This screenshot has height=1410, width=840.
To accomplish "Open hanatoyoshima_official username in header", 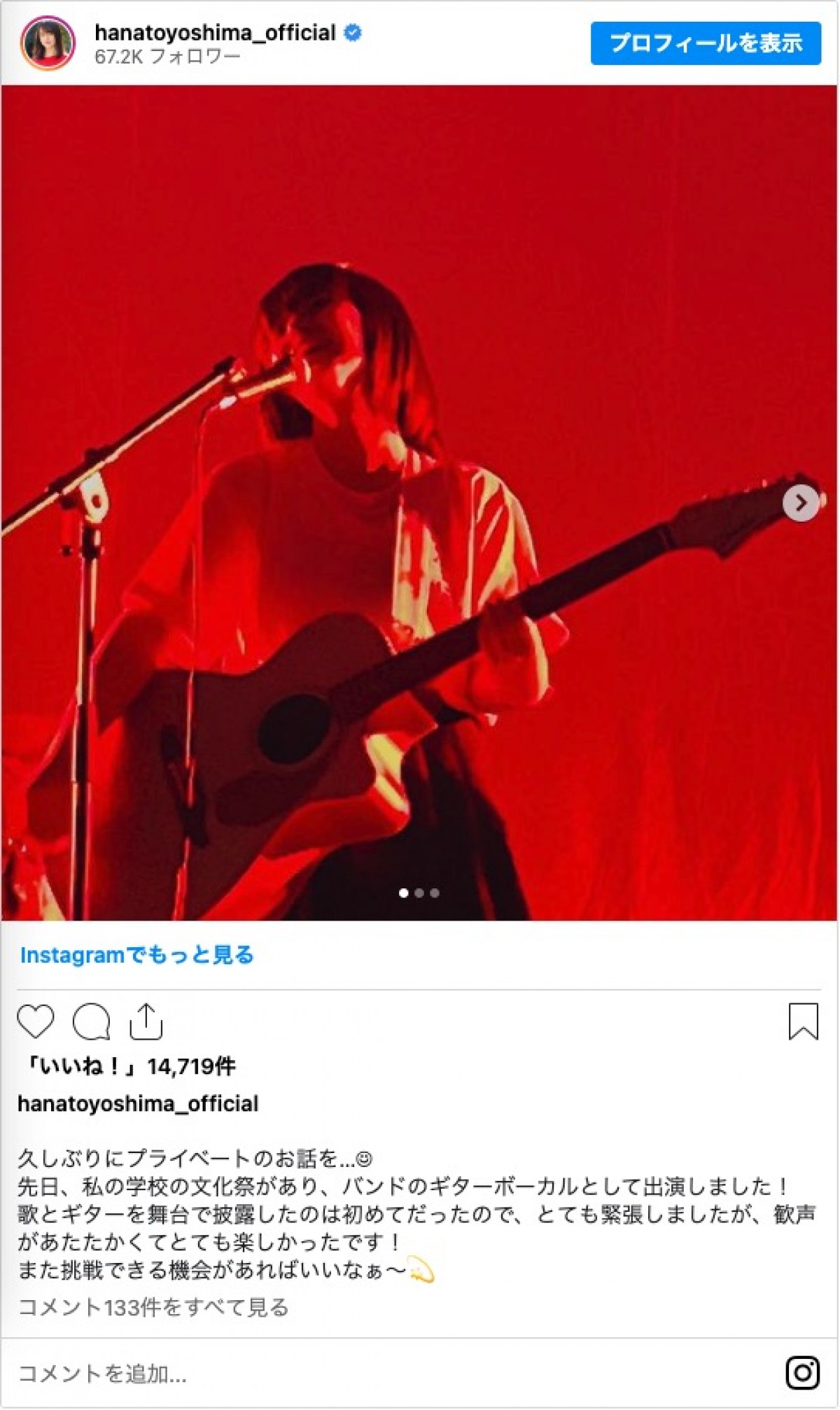I will pos(215,33).
